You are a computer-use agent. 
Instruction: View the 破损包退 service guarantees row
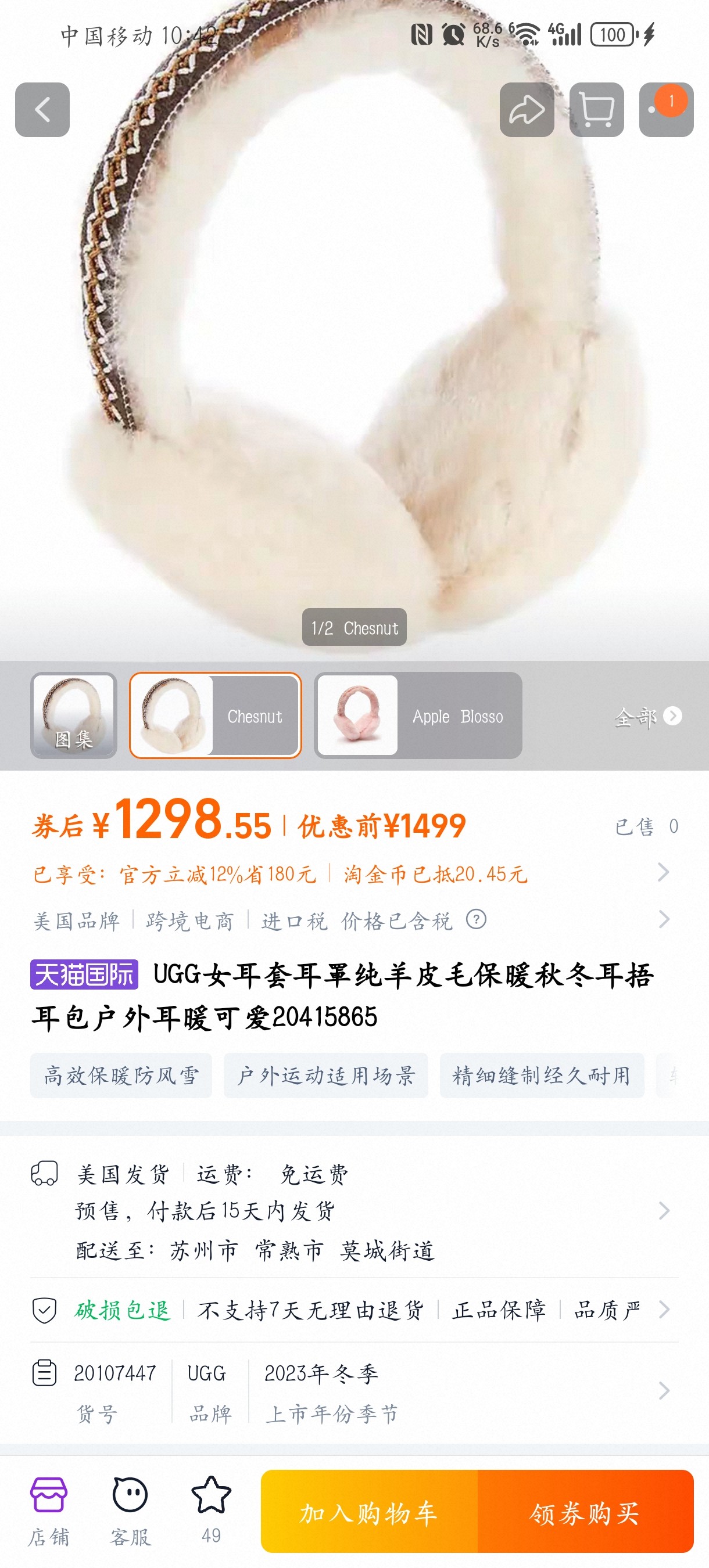[353, 1310]
